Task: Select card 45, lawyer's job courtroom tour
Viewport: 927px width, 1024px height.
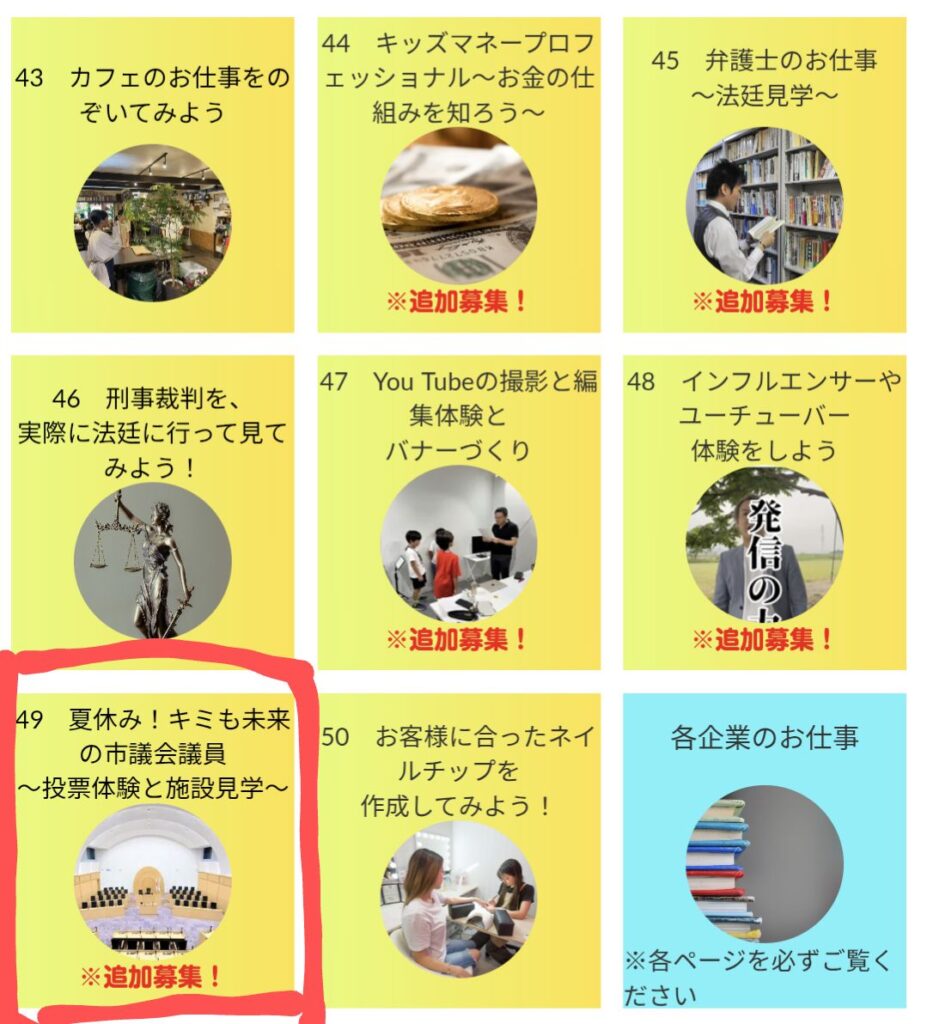Action: click(764, 175)
